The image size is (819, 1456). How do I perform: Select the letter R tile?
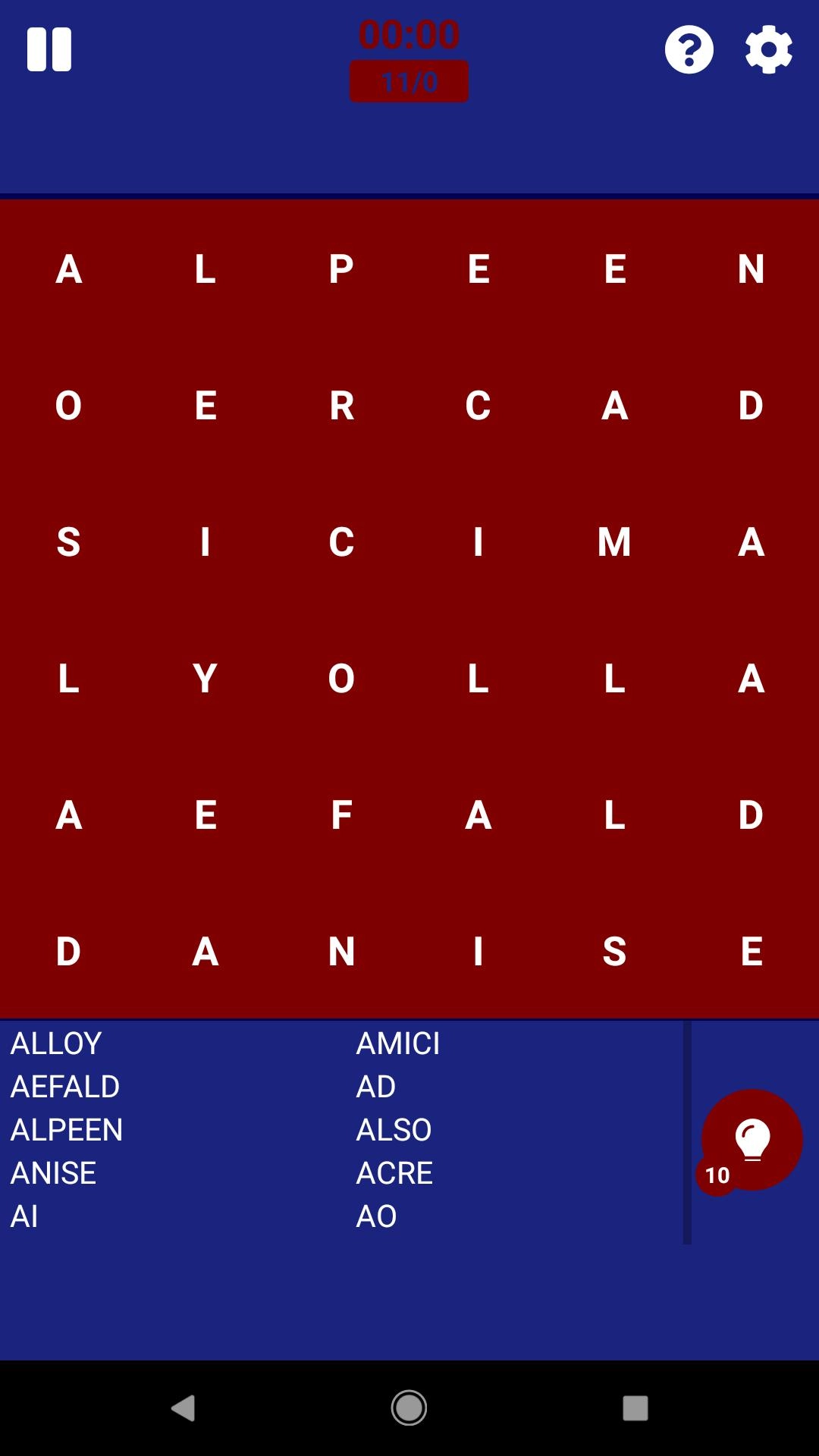[x=341, y=405]
